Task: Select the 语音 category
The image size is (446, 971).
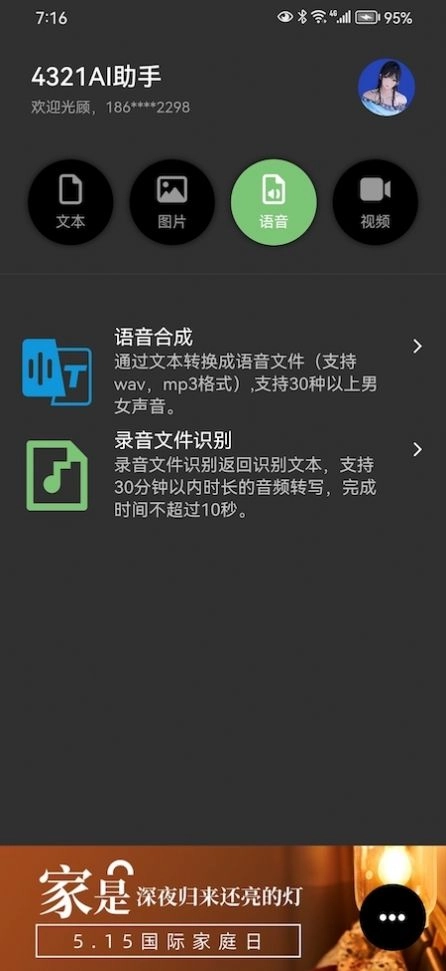Action: click(x=274, y=202)
